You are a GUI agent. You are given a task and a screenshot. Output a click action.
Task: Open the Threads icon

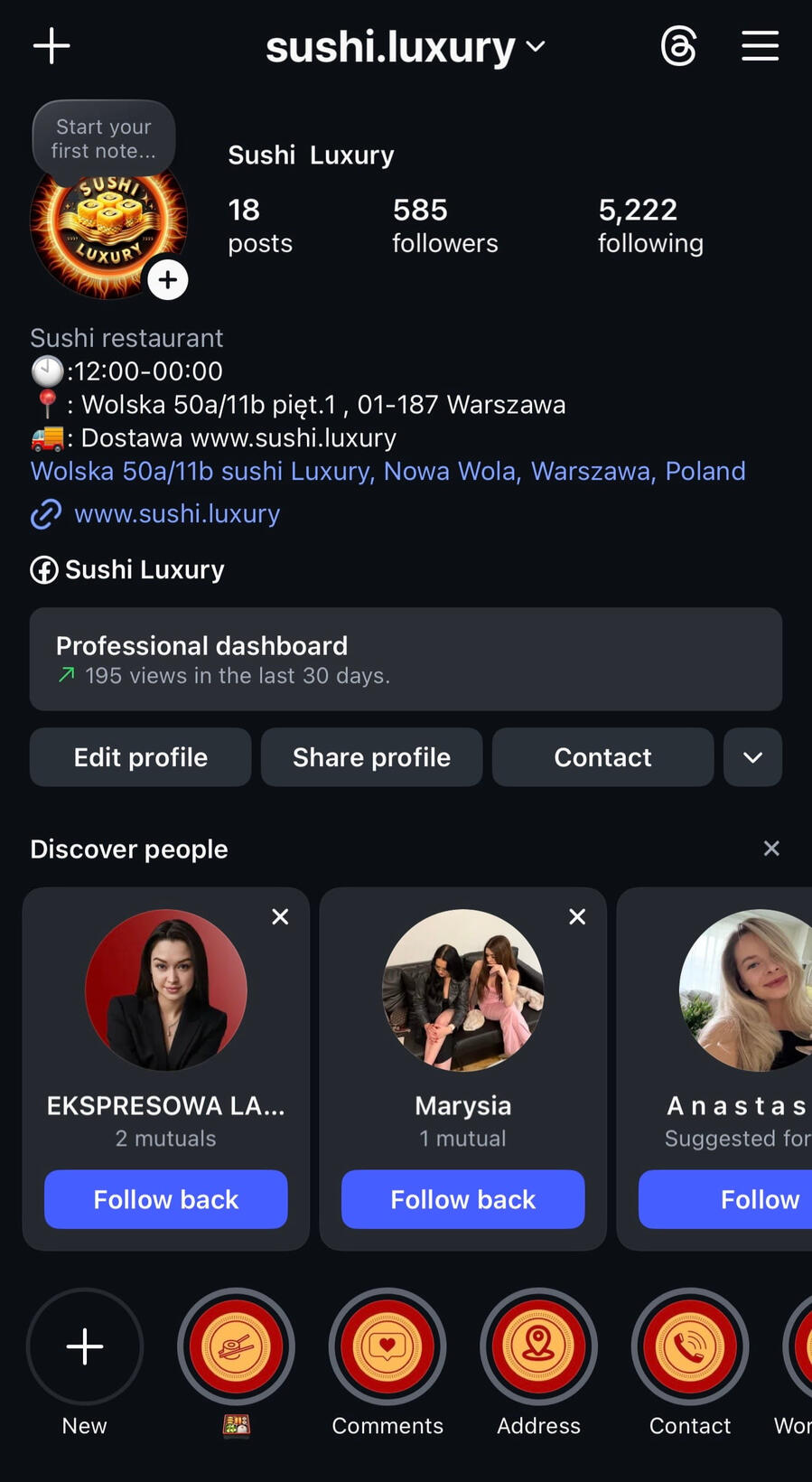coord(678,46)
